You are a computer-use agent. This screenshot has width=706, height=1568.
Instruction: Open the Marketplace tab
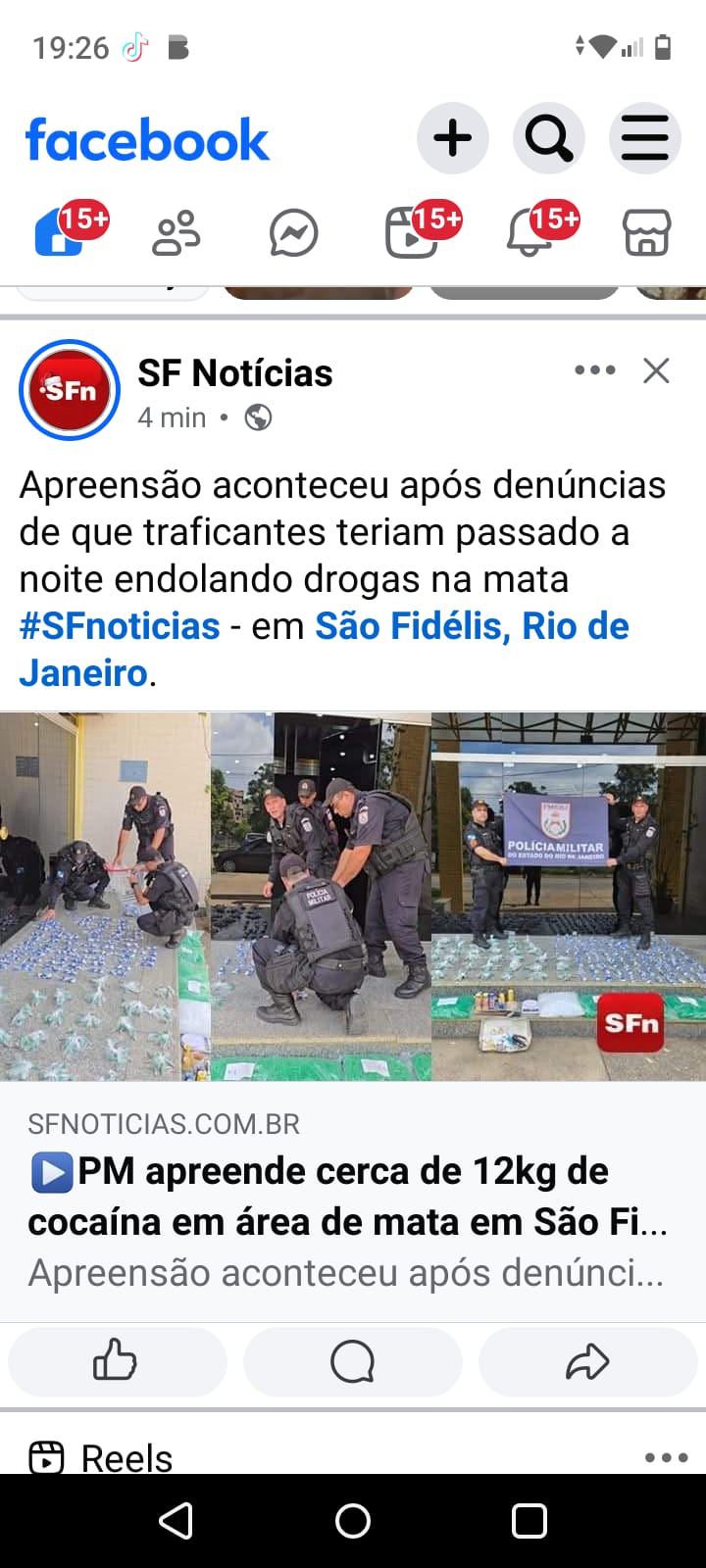646,234
